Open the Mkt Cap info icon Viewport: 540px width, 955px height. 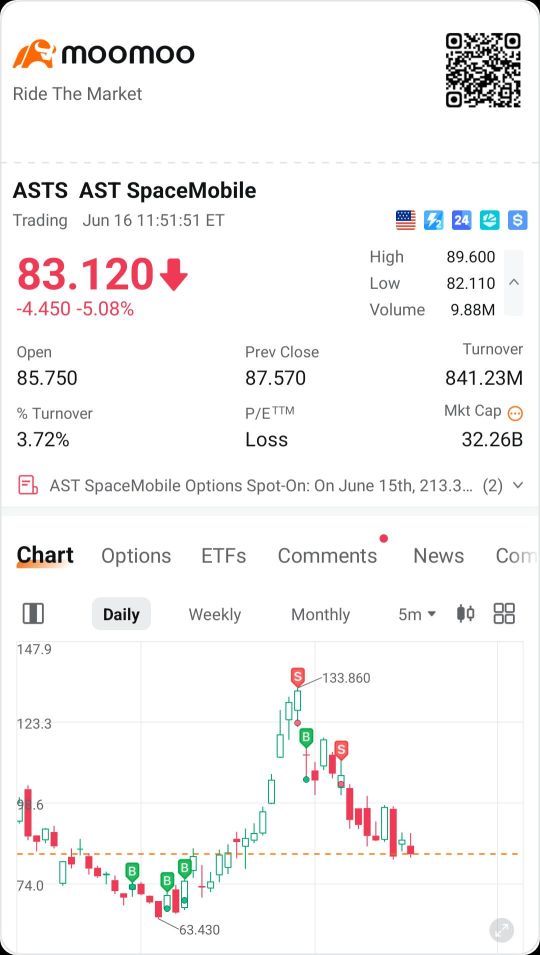[x=515, y=414]
